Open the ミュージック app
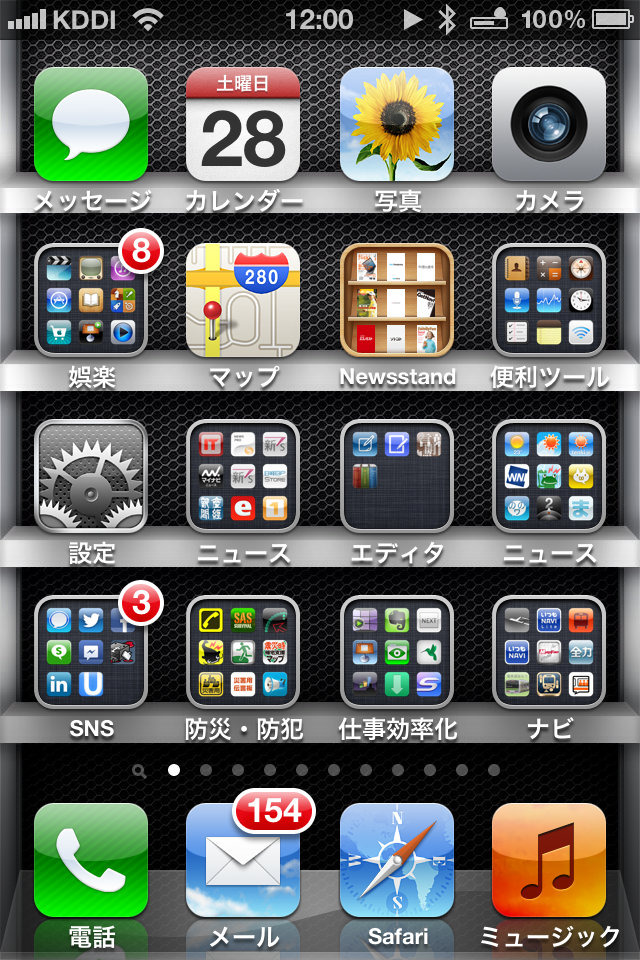640x960 pixels. (x=549, y=860)
